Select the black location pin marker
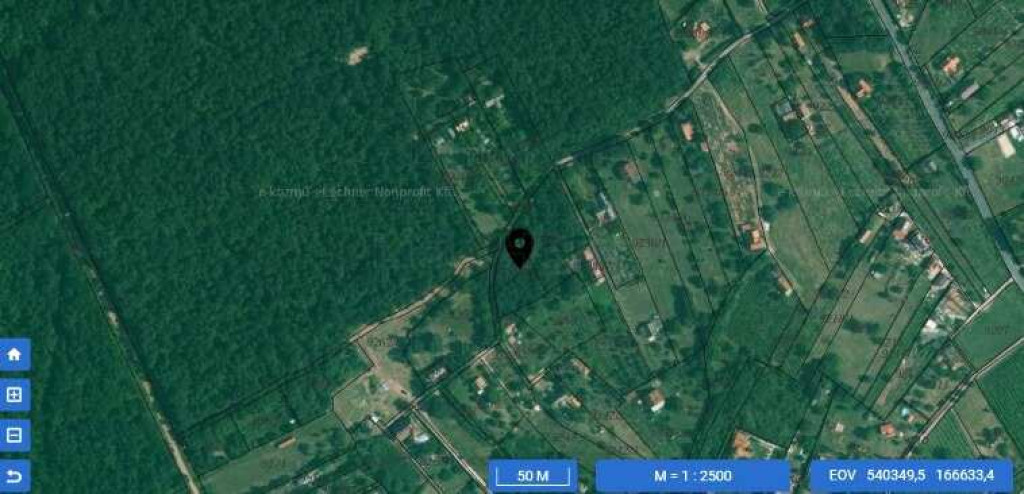This screenshot has width=1024, height=494. 519,247
